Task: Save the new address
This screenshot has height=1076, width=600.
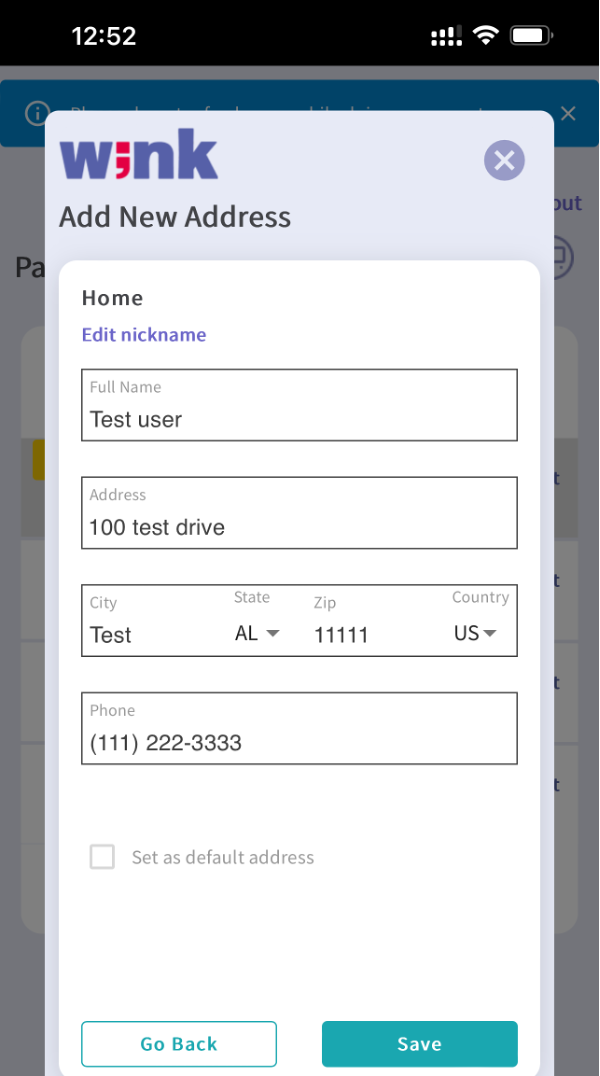Action: click(x=419, y=1044)
